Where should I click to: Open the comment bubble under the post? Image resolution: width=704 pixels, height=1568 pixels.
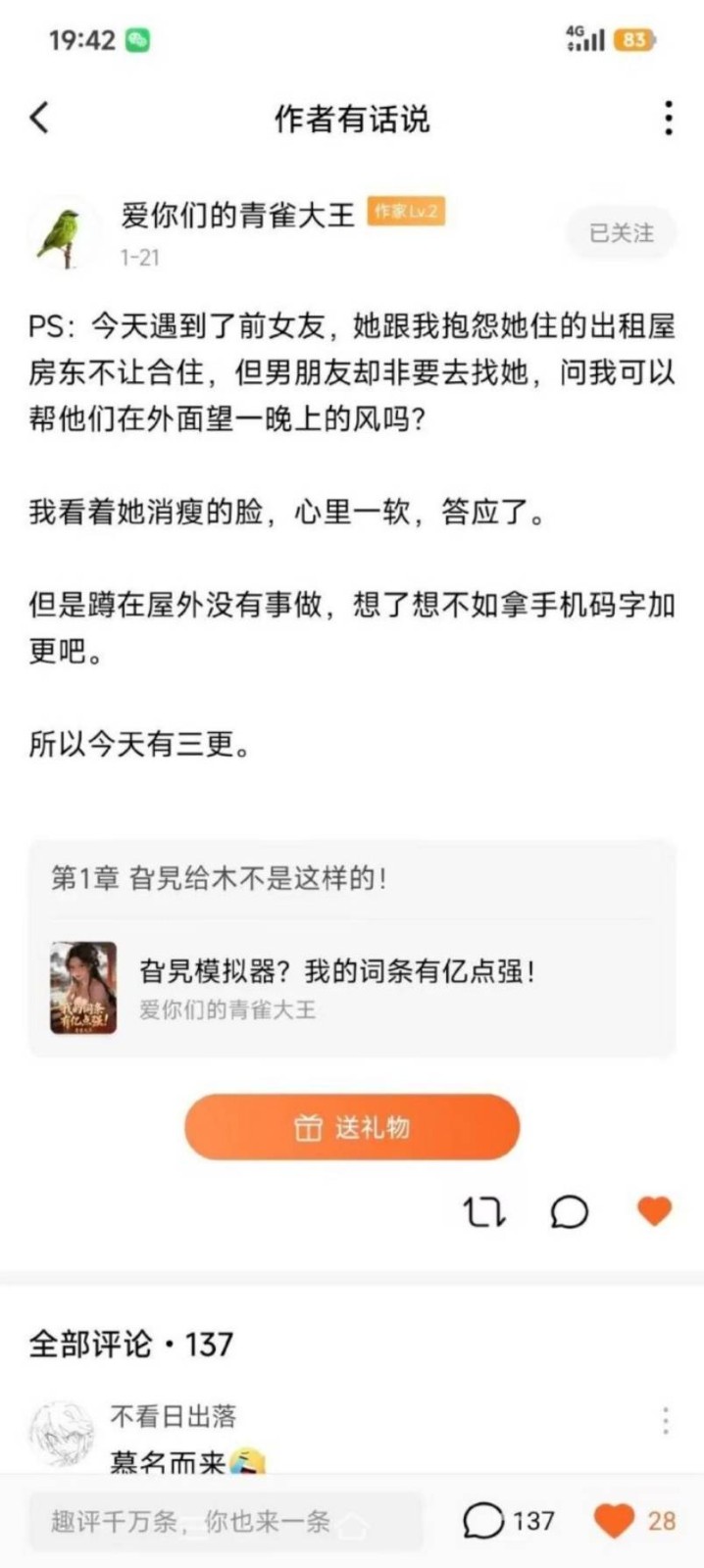(569, 1212)
